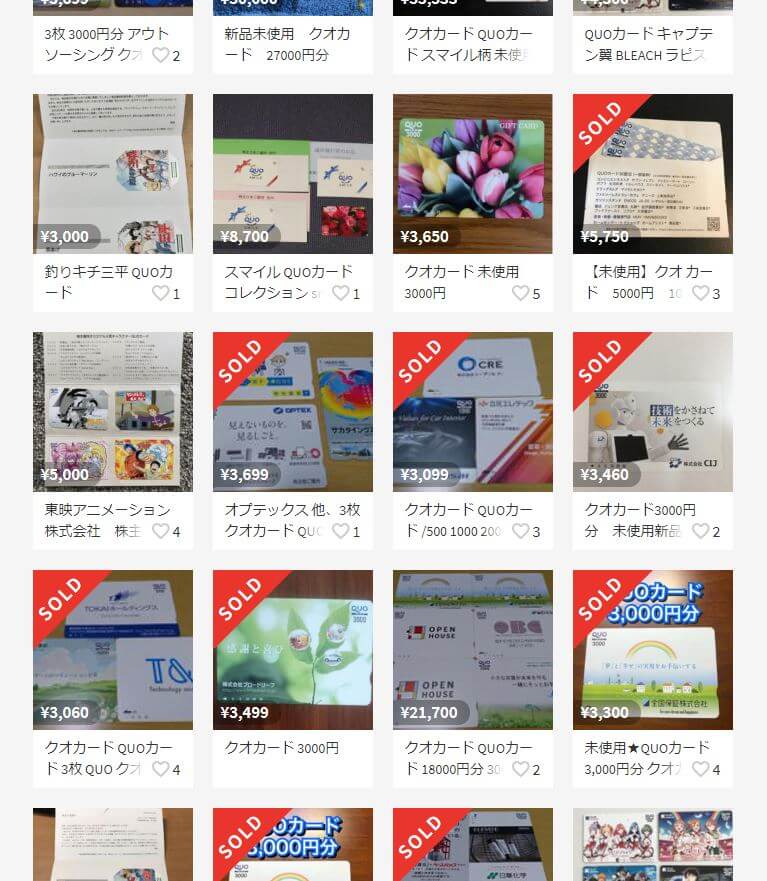This screenshot has height=881, width=767.
Task: Like the 釣りキチ三平 QUOカード item
Action: coord(160,293)
